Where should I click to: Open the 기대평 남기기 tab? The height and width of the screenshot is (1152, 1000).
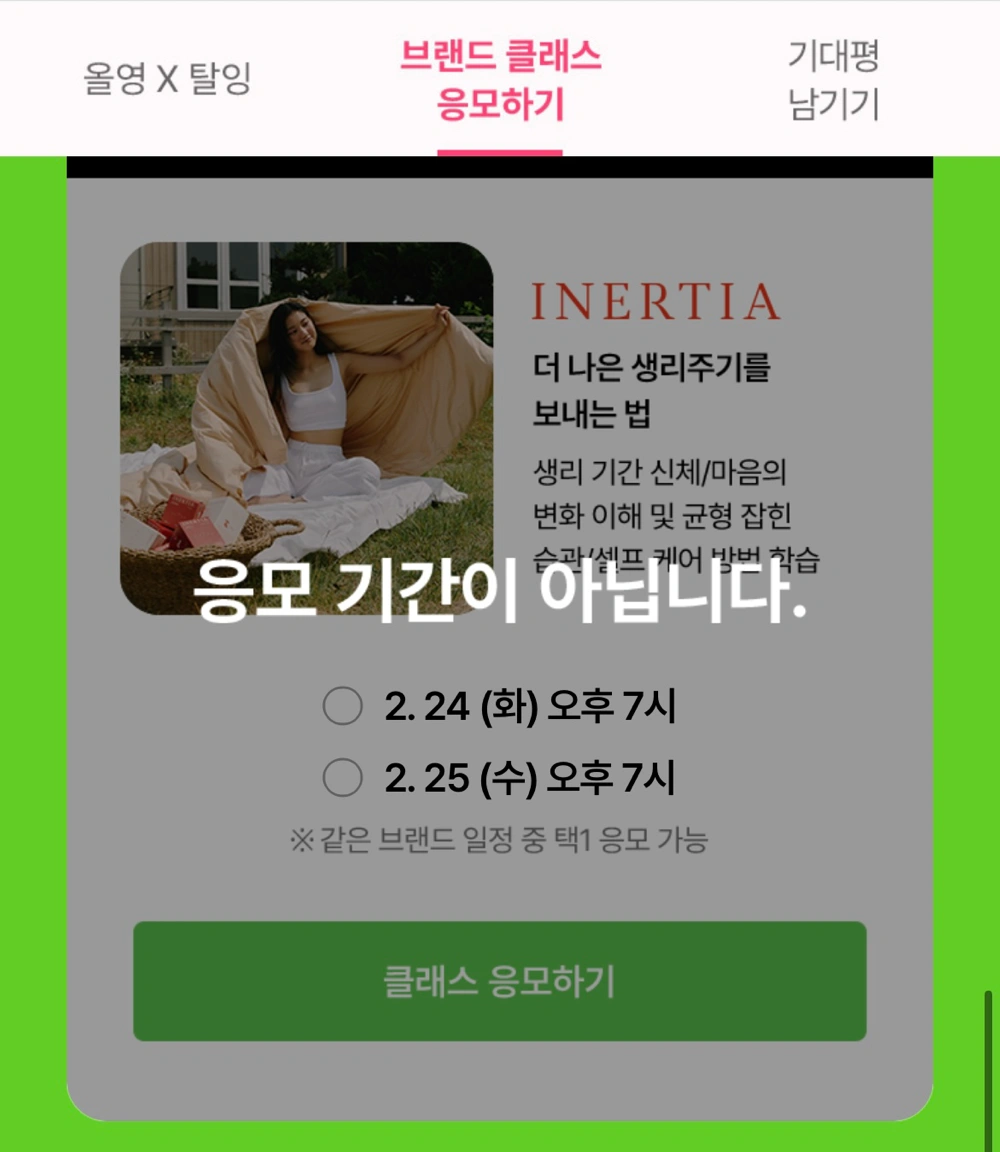(x=833, y=79)
